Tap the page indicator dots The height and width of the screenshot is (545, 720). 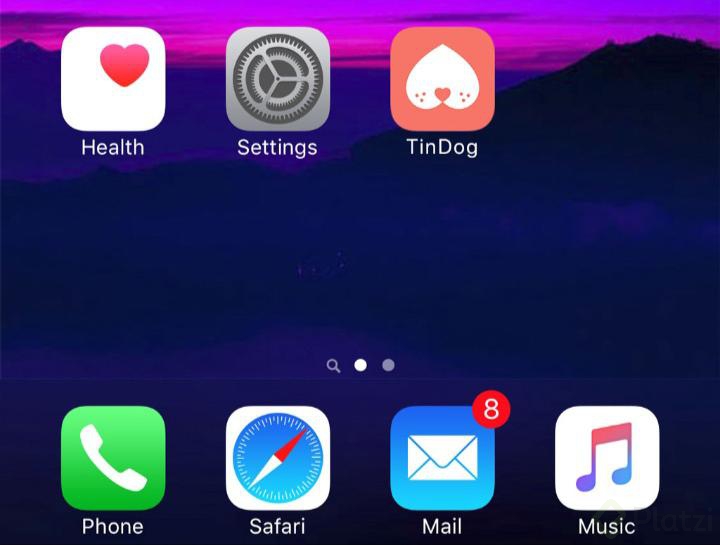pos(361,366)
